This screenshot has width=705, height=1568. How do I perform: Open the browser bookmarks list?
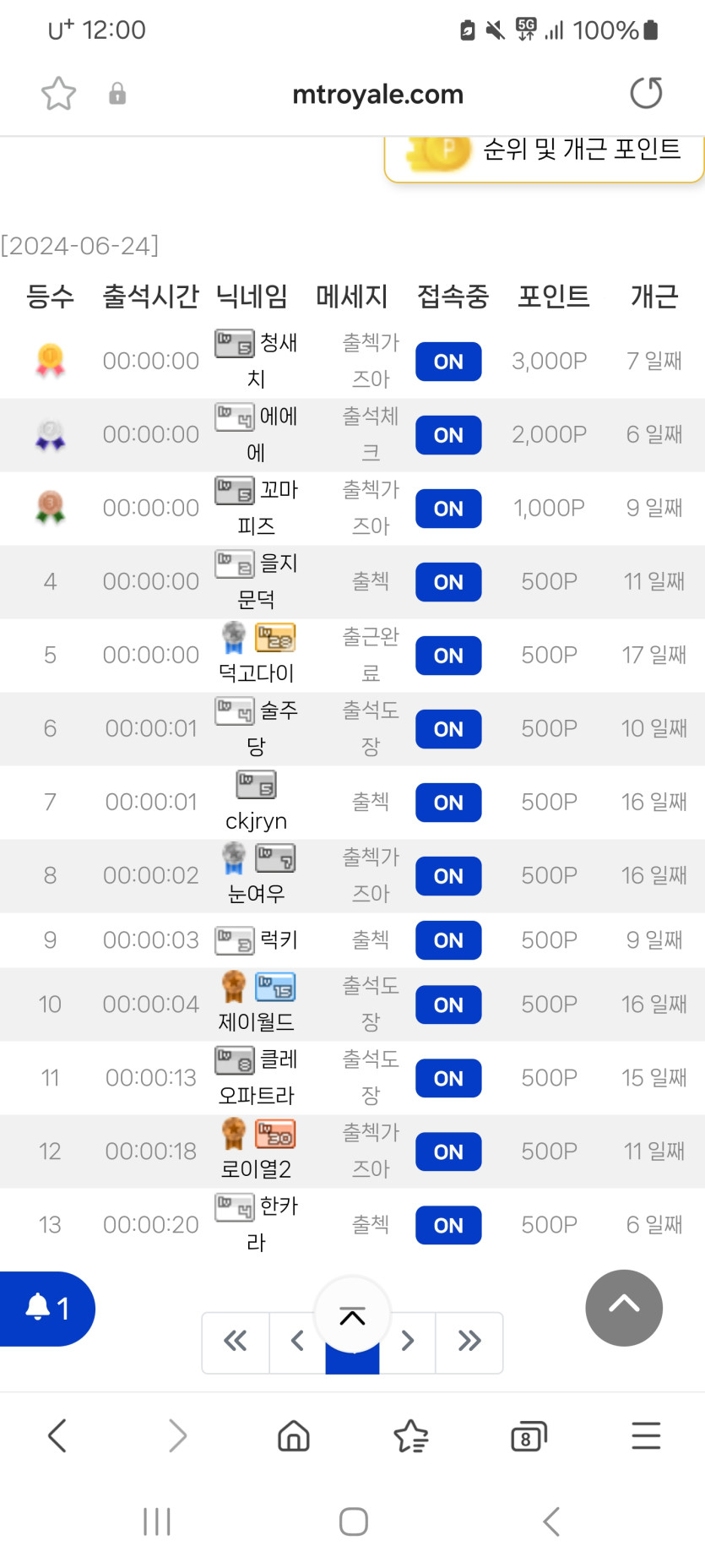(411, 1435)
